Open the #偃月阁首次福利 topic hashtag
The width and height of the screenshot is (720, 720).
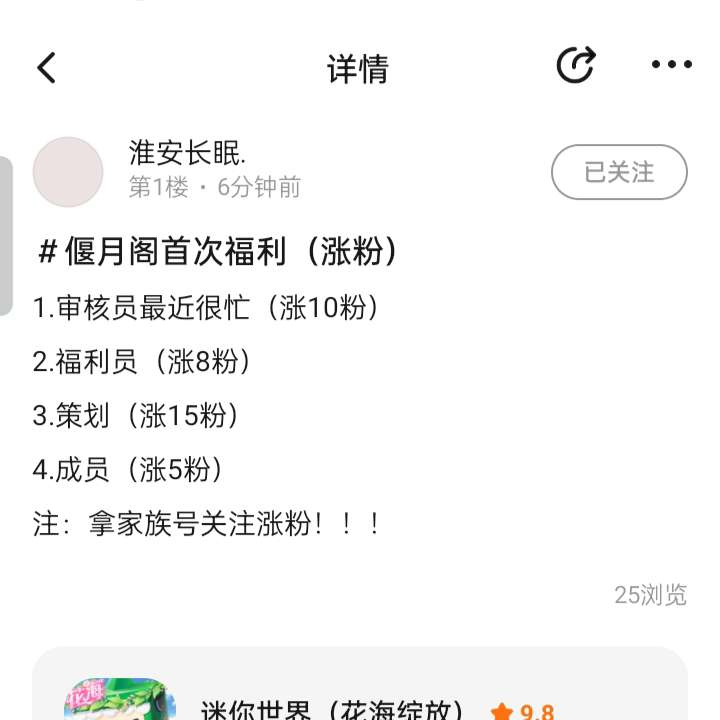point(218,252)
